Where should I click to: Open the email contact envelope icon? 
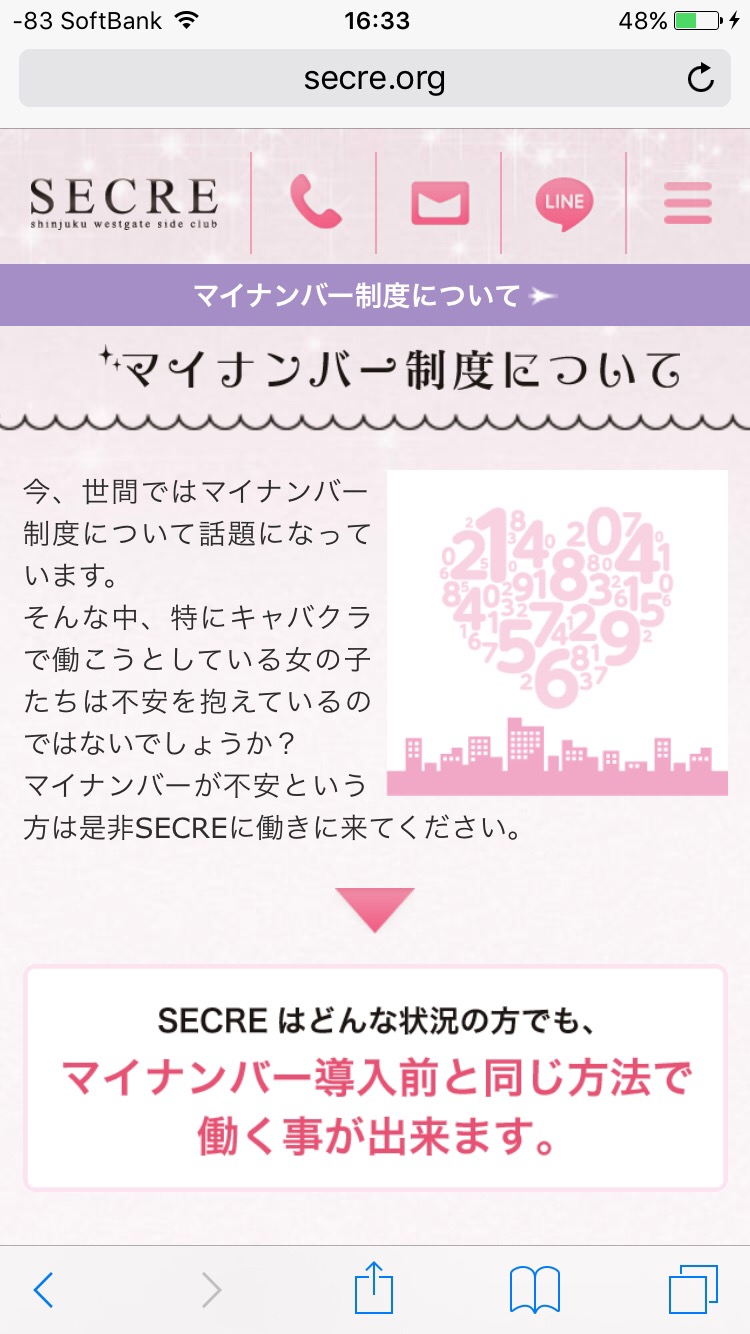tap(440, 203)
